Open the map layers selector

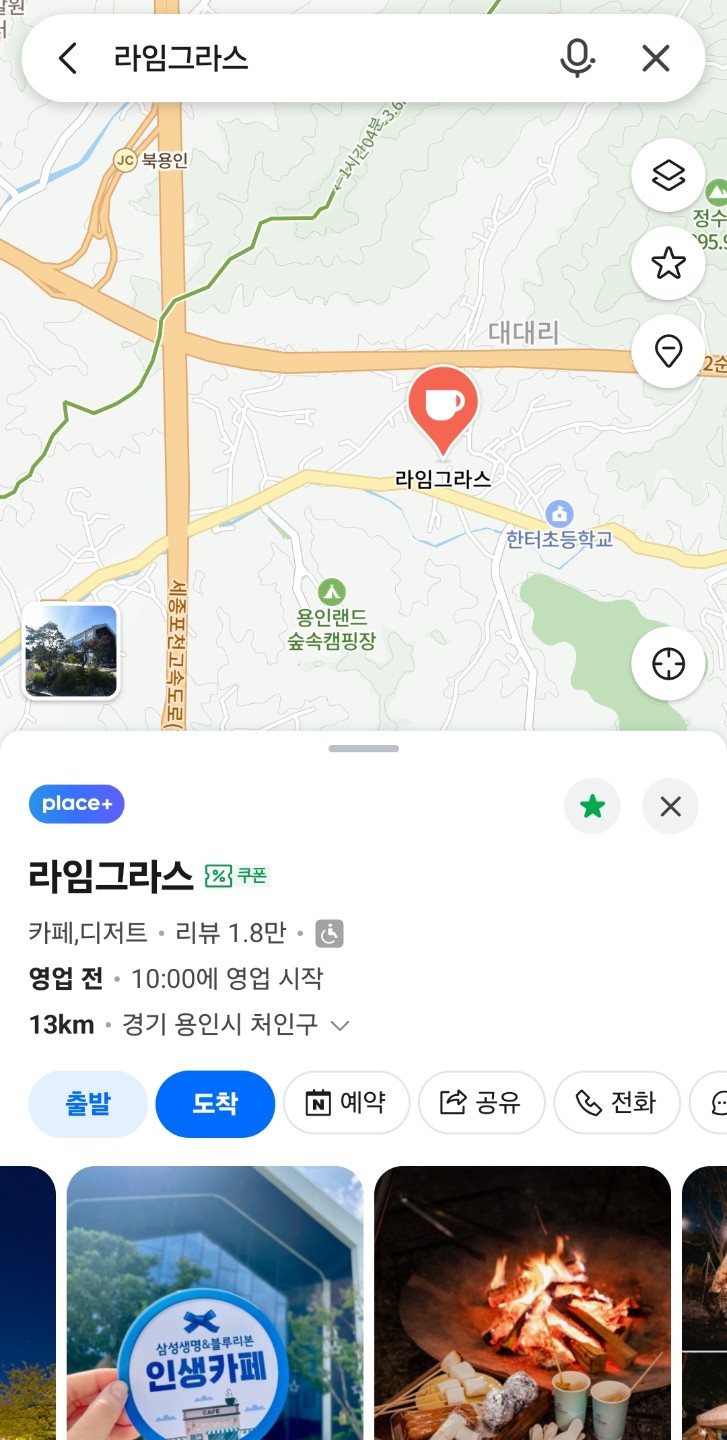click(668, 176)
